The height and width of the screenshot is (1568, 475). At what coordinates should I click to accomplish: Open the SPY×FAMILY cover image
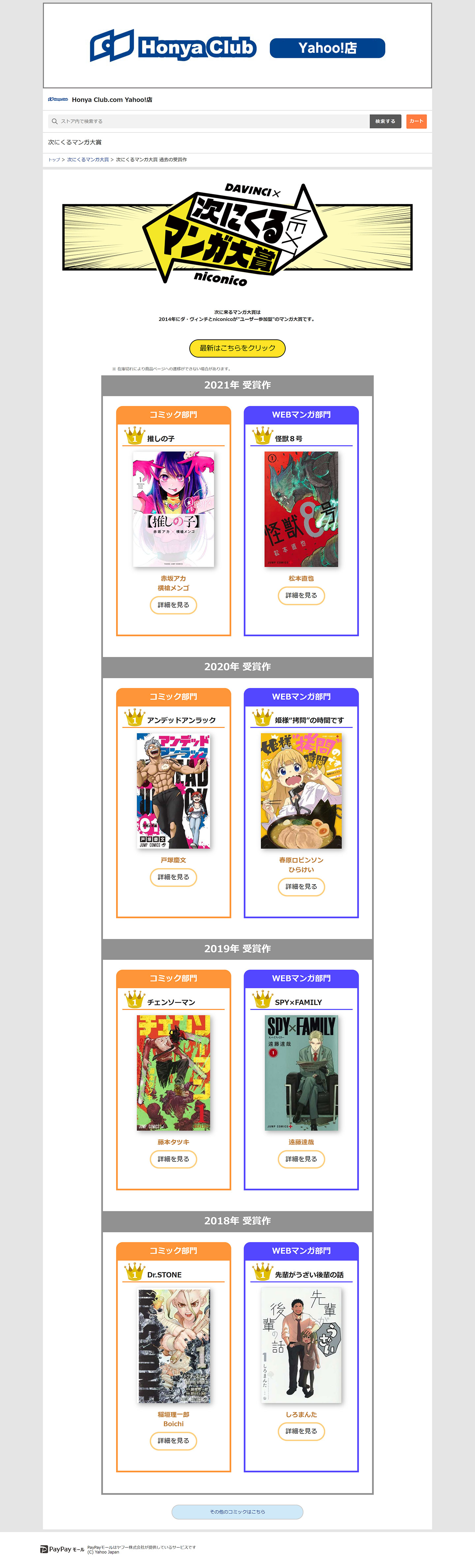(301, 1073)
